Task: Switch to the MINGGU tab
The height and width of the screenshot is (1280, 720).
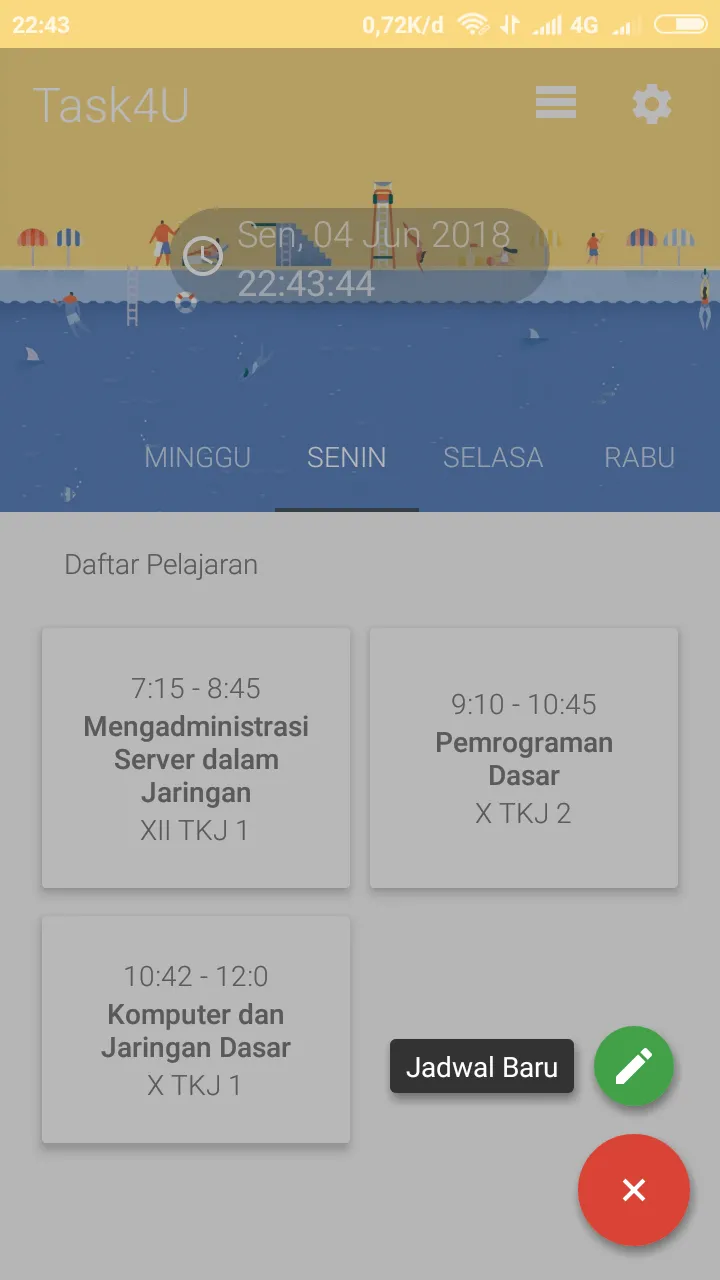Action: tap(198, 458)
